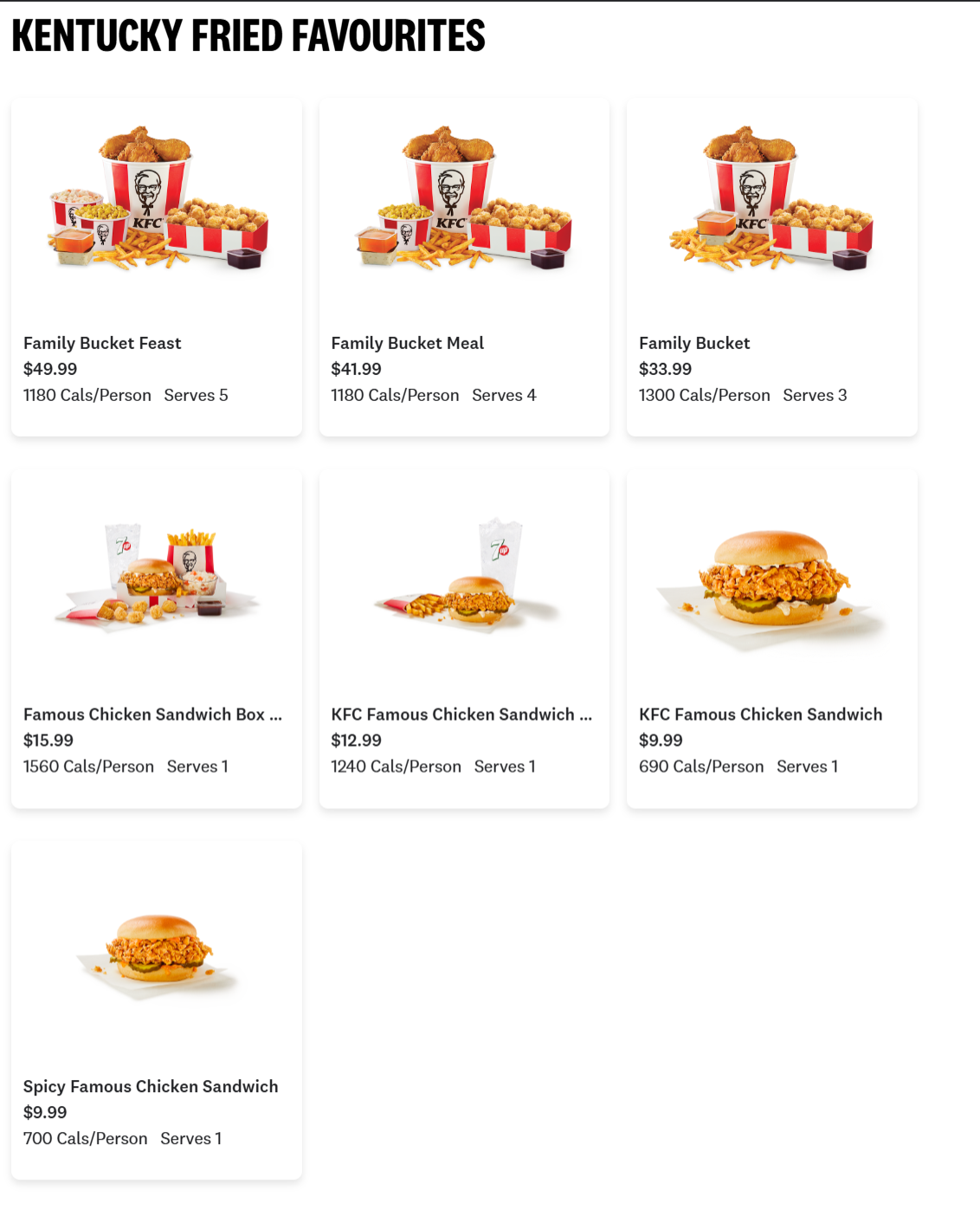Click the Family Bucket product image
This screenshot has height=1216, width=980.
pyautogui.click(x=771, y=199)
